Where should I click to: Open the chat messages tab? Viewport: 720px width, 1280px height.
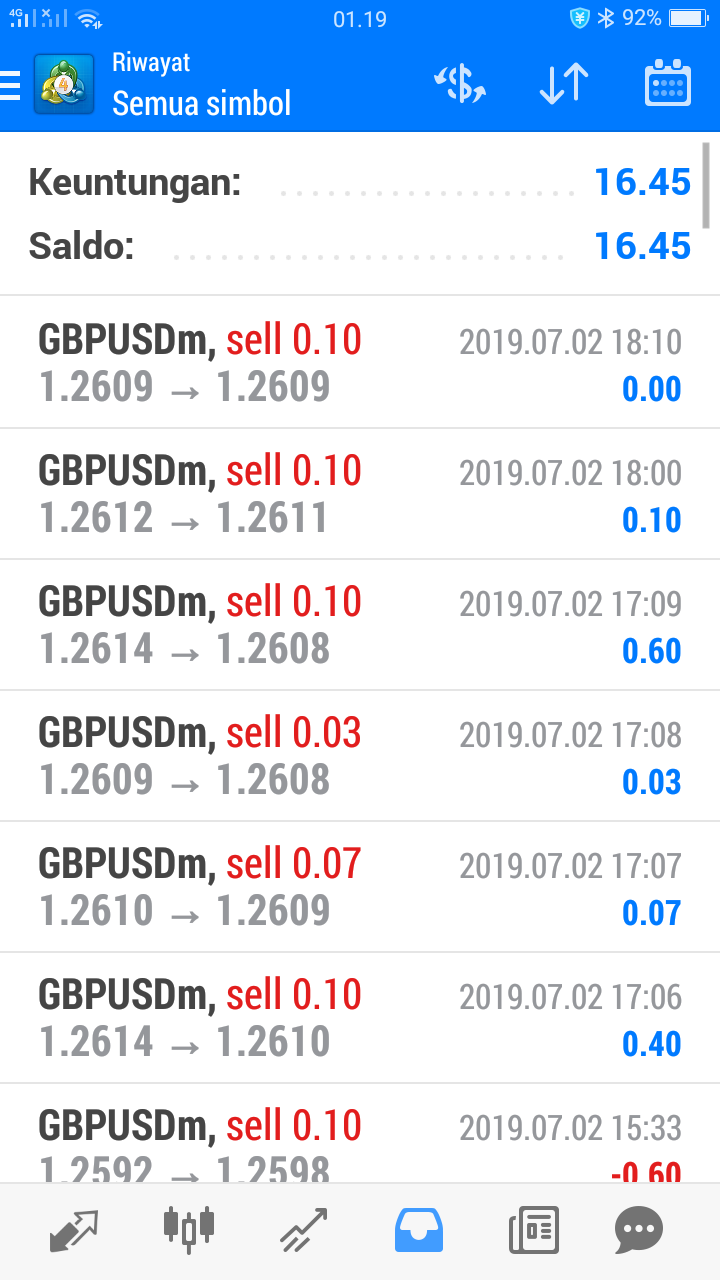tap(639, 1231)
